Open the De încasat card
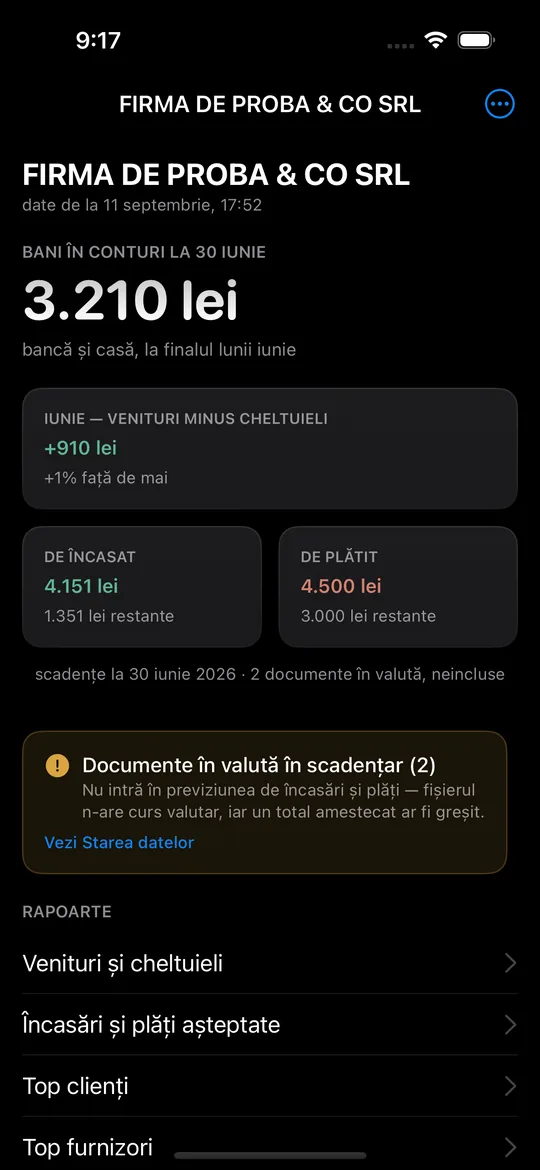 coord(142,586)
